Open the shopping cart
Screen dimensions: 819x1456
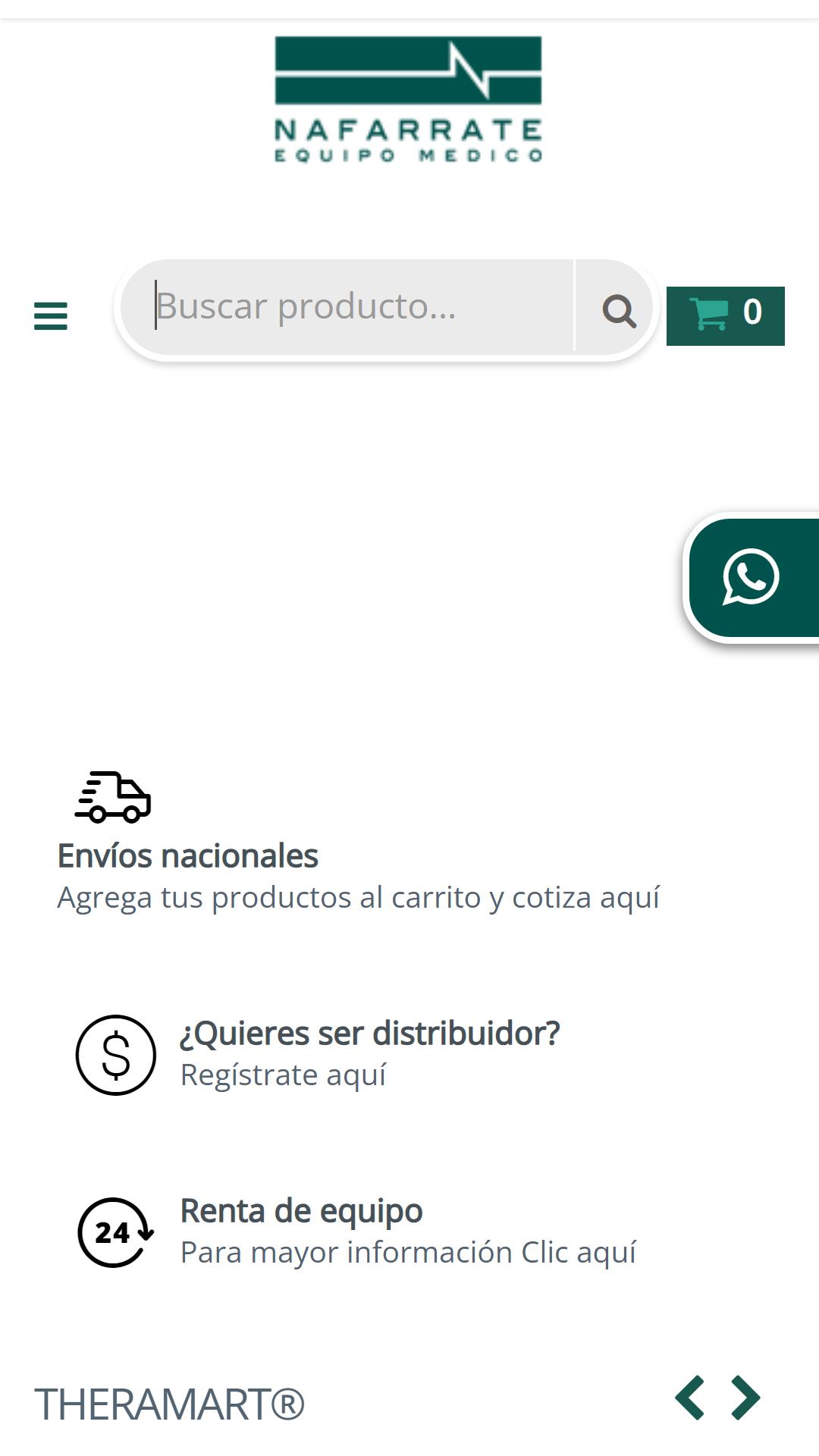725,315
